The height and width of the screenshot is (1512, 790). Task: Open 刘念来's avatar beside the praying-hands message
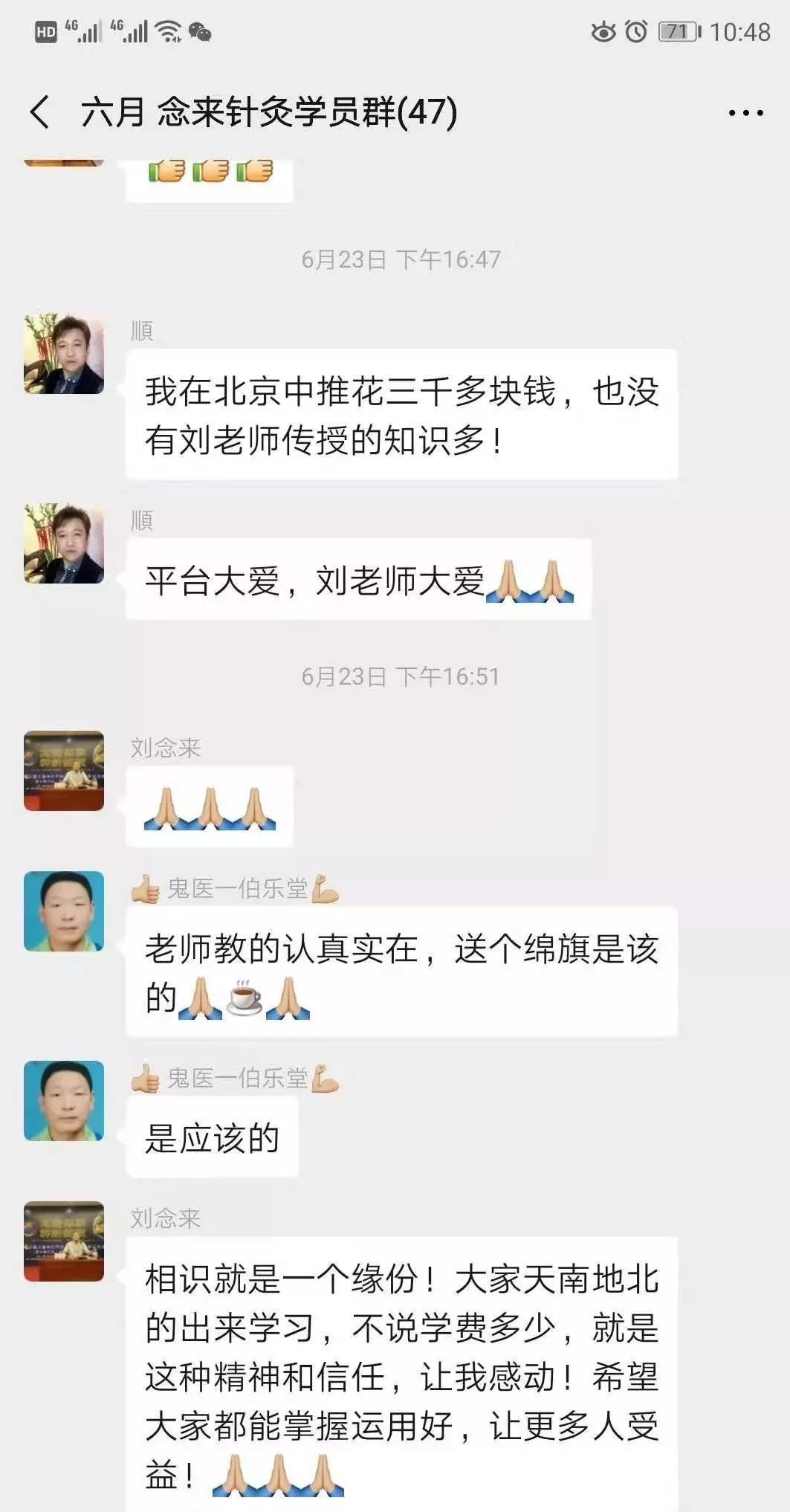point(64,771)
